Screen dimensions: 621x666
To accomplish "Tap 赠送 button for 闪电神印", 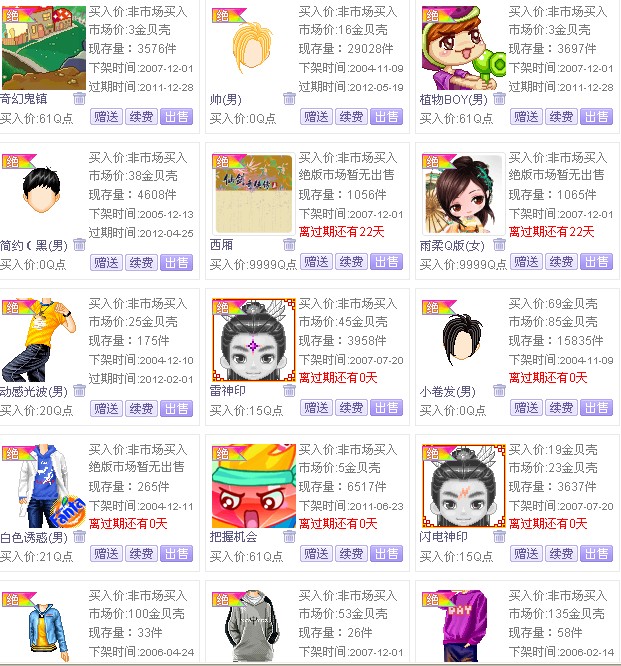I will [x=527, y=554].
